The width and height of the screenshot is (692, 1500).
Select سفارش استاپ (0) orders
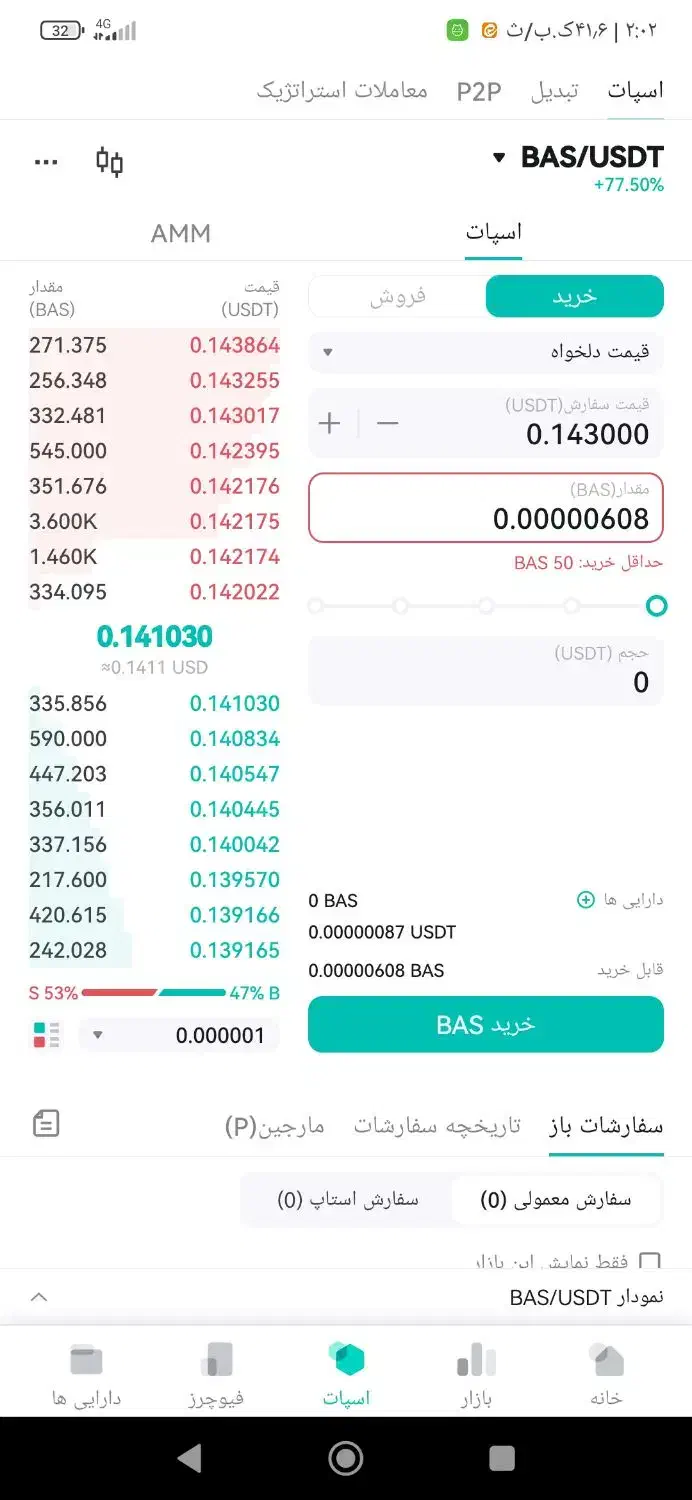tap(348, 1199)
